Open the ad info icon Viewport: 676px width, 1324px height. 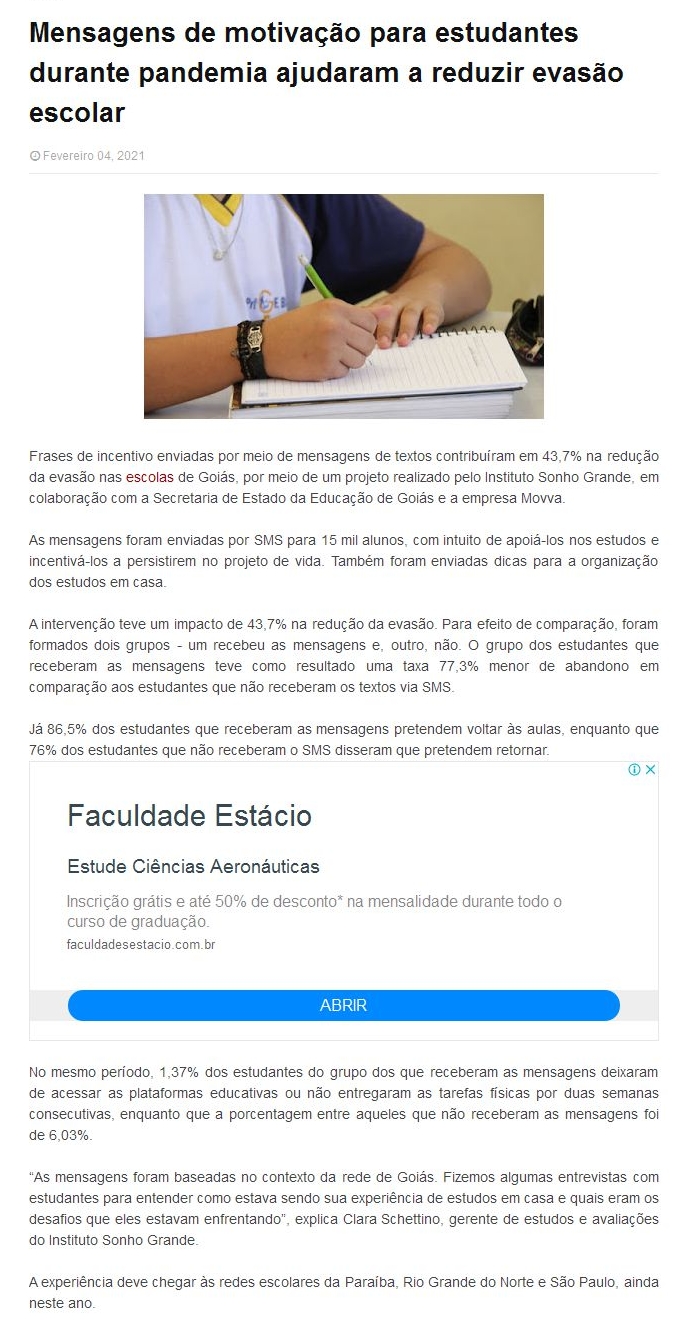tap(634, 769)
